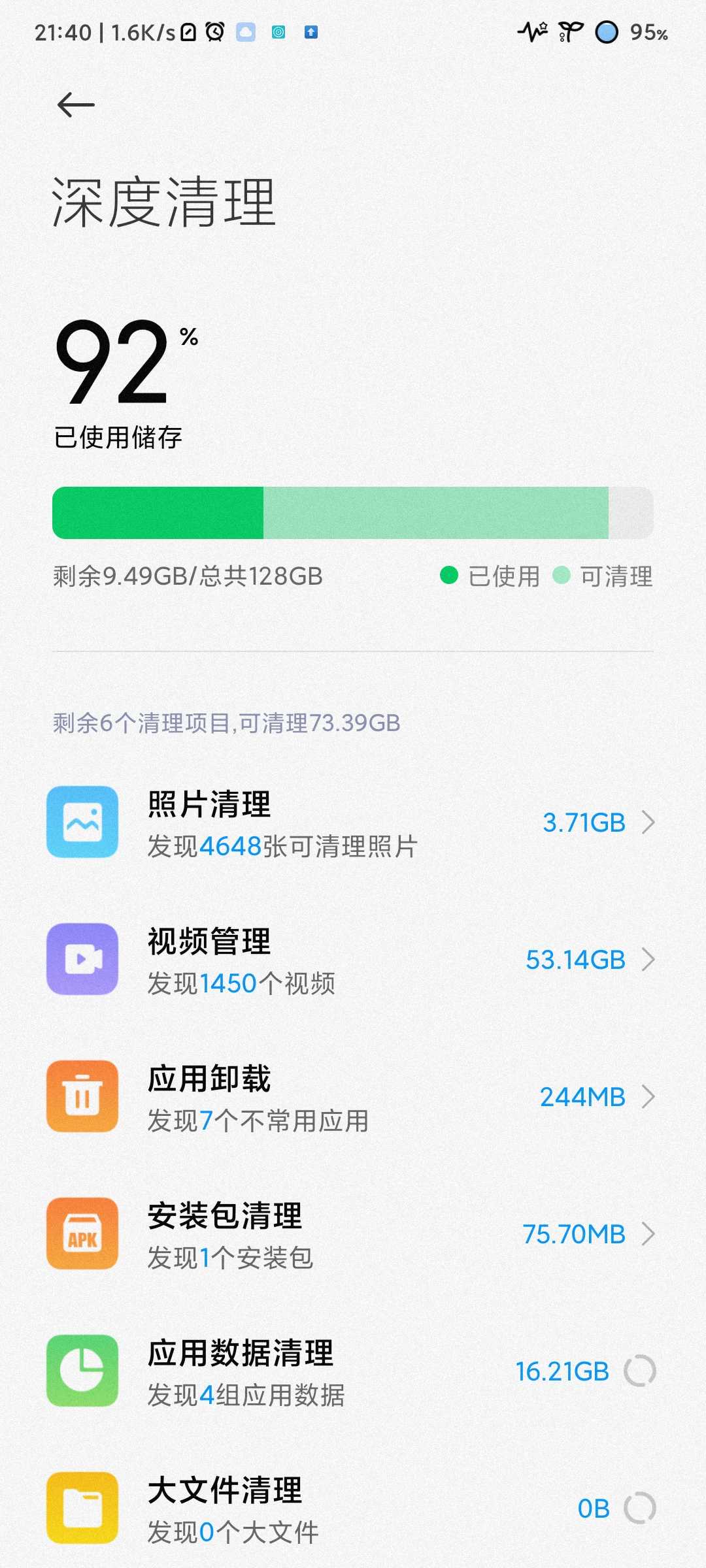This screenshot has width=706, height=1568.
Task: Go back using the back arrow
Action: coord(76,105)
